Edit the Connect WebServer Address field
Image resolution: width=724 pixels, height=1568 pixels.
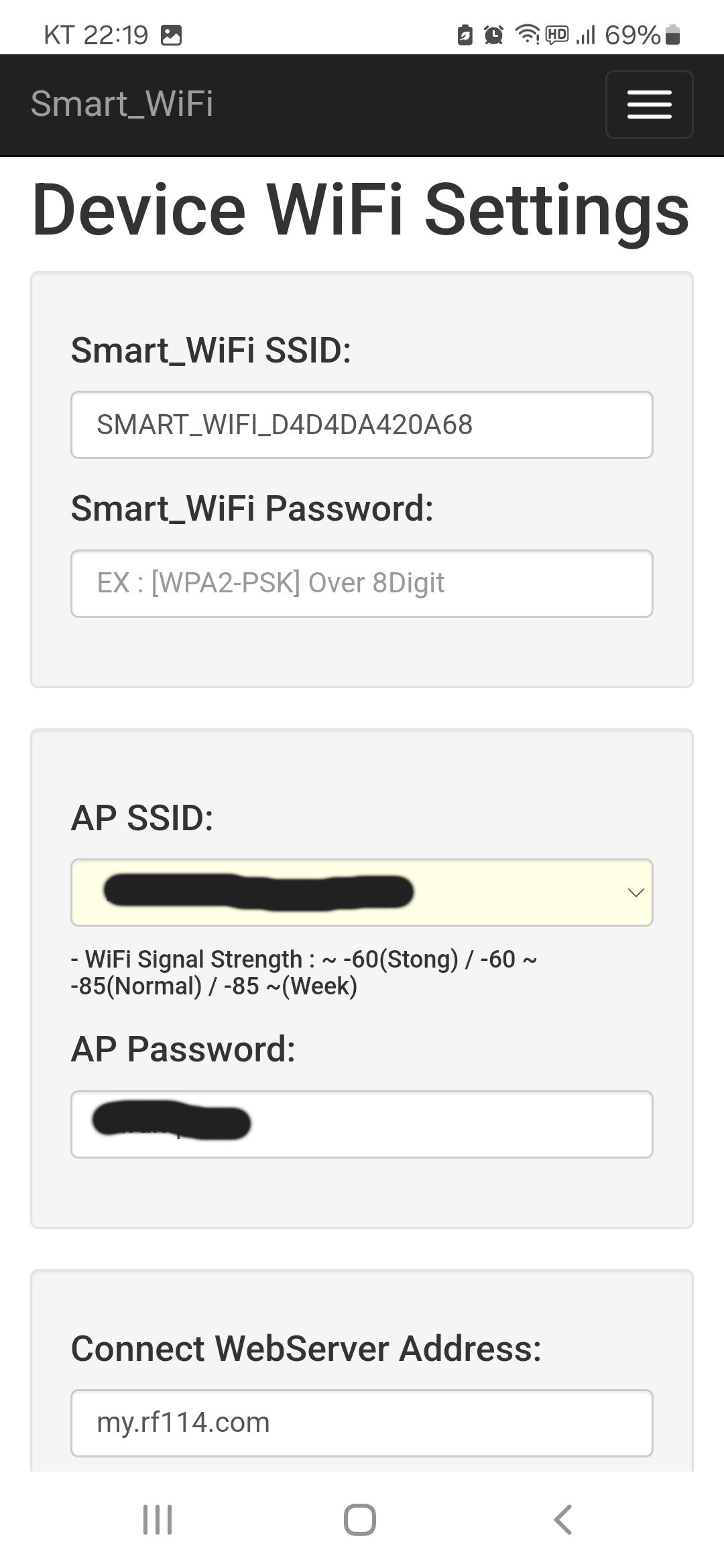(362, 1423)
